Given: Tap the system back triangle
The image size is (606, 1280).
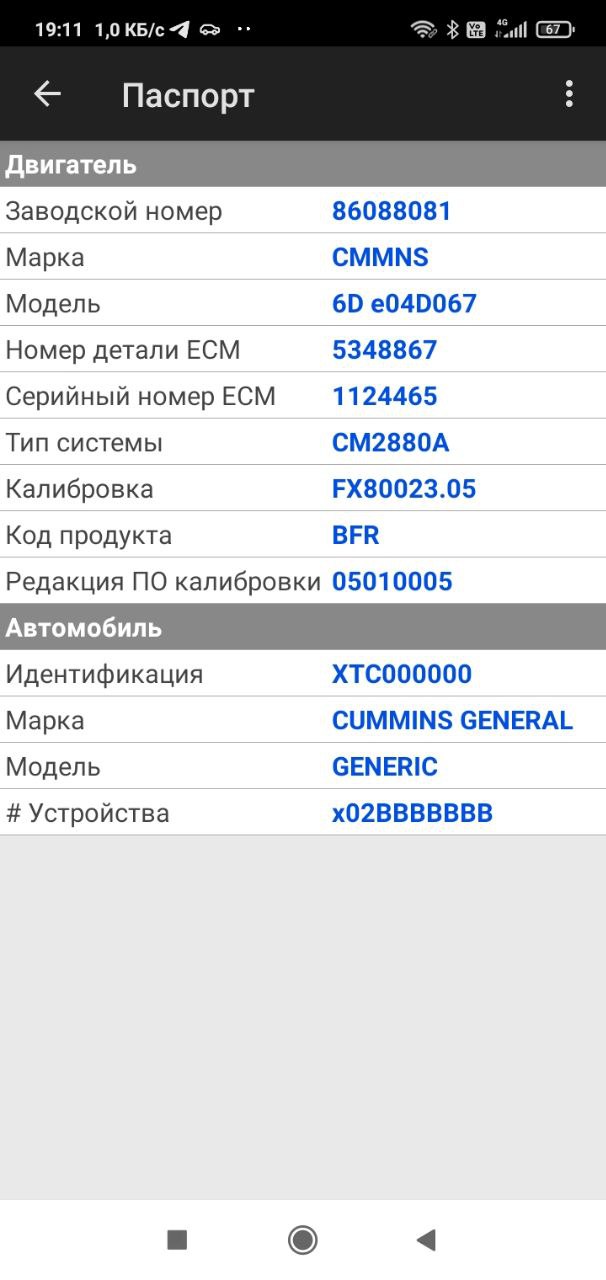Looking at the screenshot, I should pyautogui.click(x=426, y=1240).
